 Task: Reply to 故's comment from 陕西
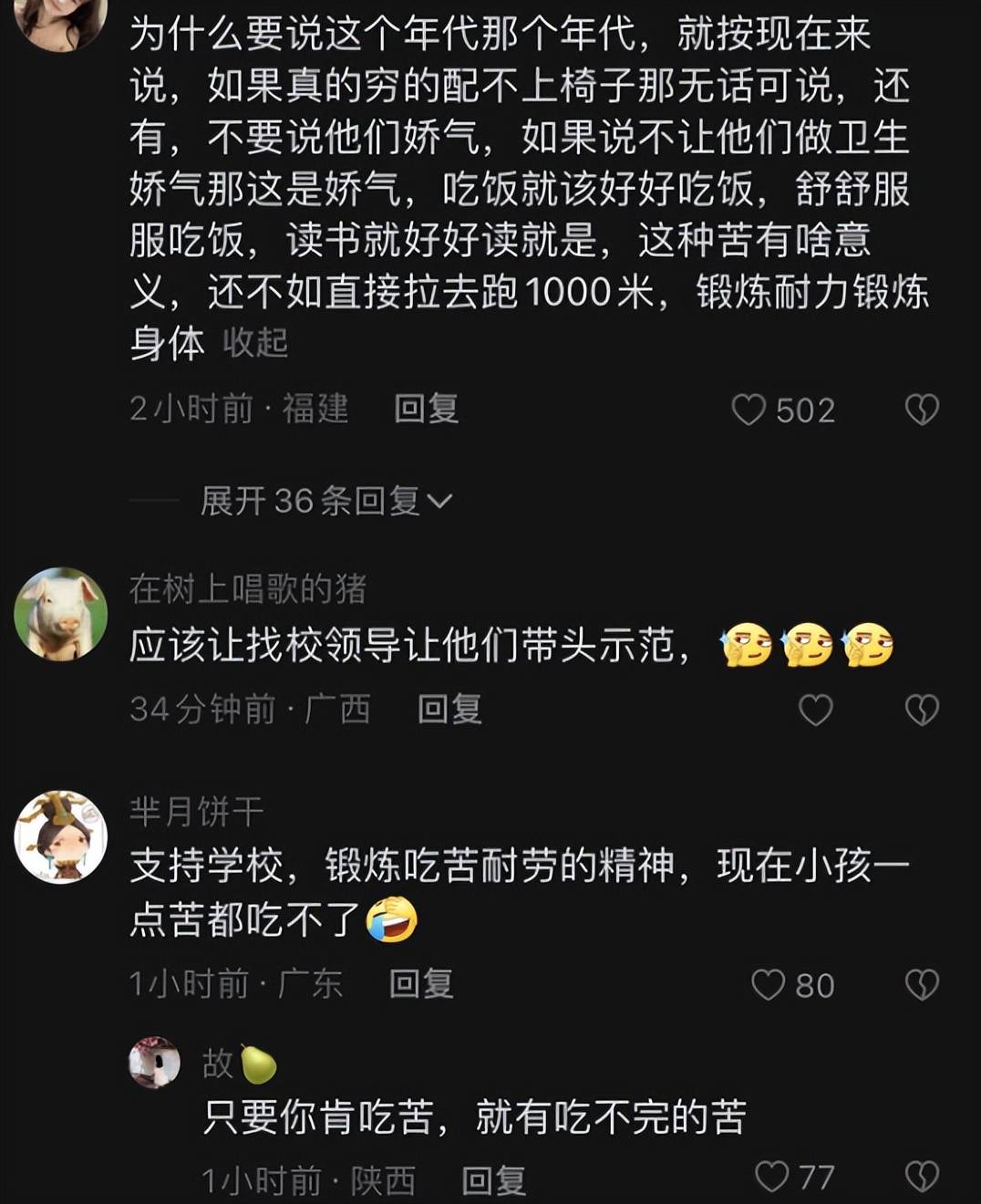click(494, 1180)
